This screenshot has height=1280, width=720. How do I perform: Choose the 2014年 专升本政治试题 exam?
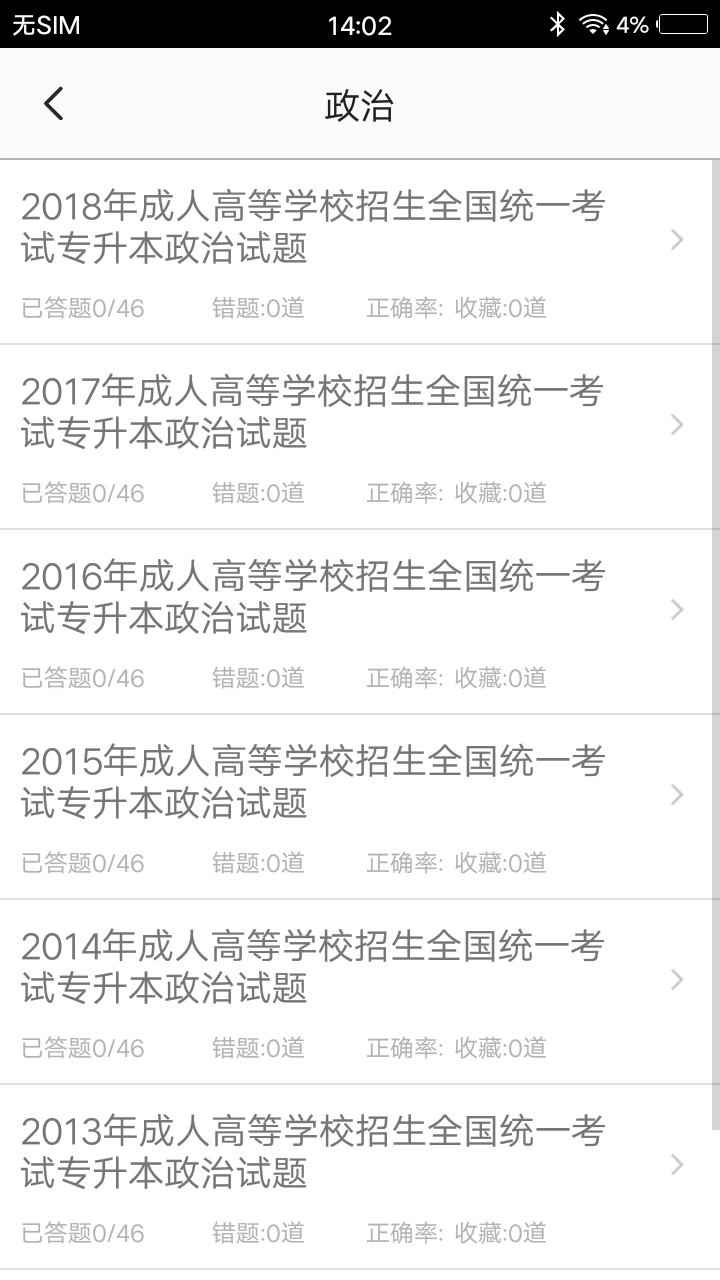(x=312, y=967)
